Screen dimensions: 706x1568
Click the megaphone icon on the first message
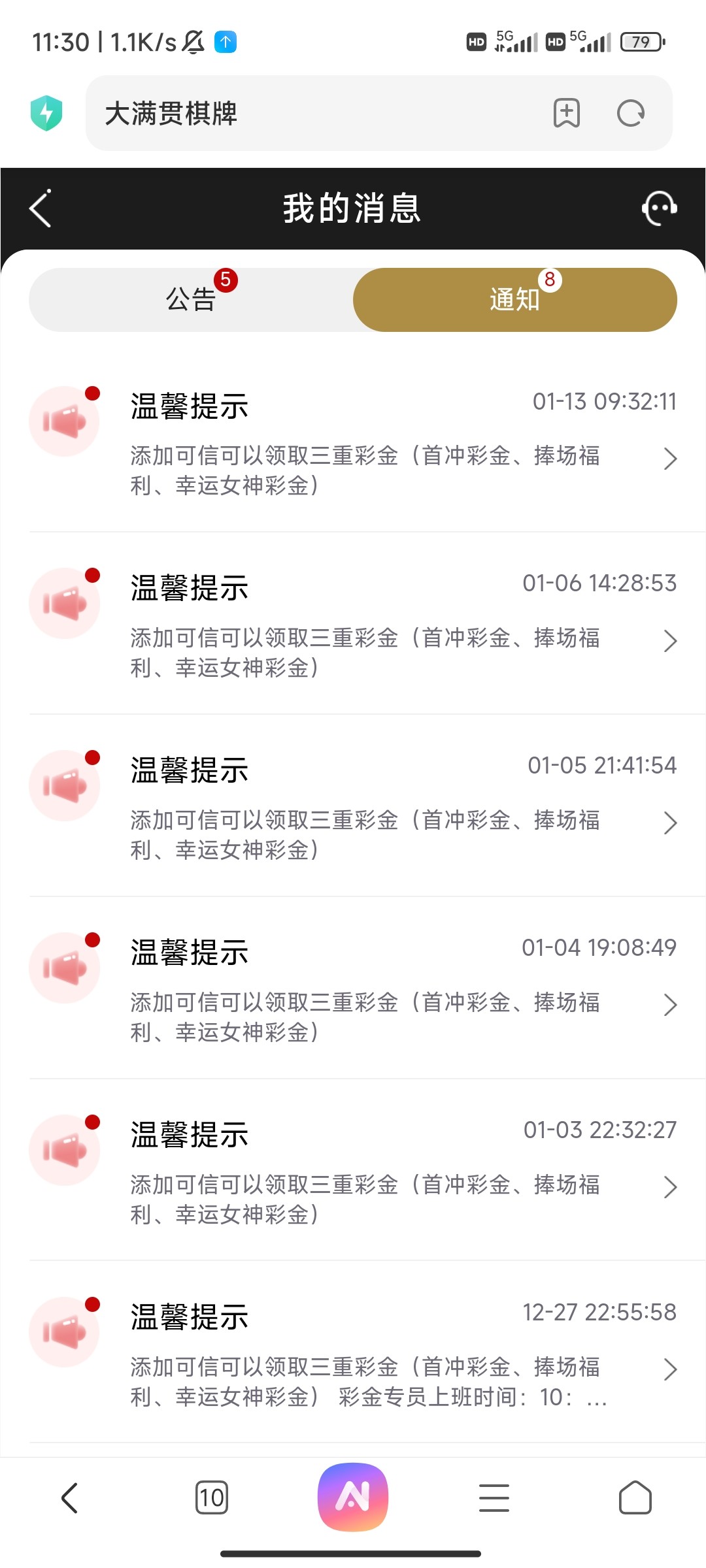pyautogui.click(x=63, y=420)
